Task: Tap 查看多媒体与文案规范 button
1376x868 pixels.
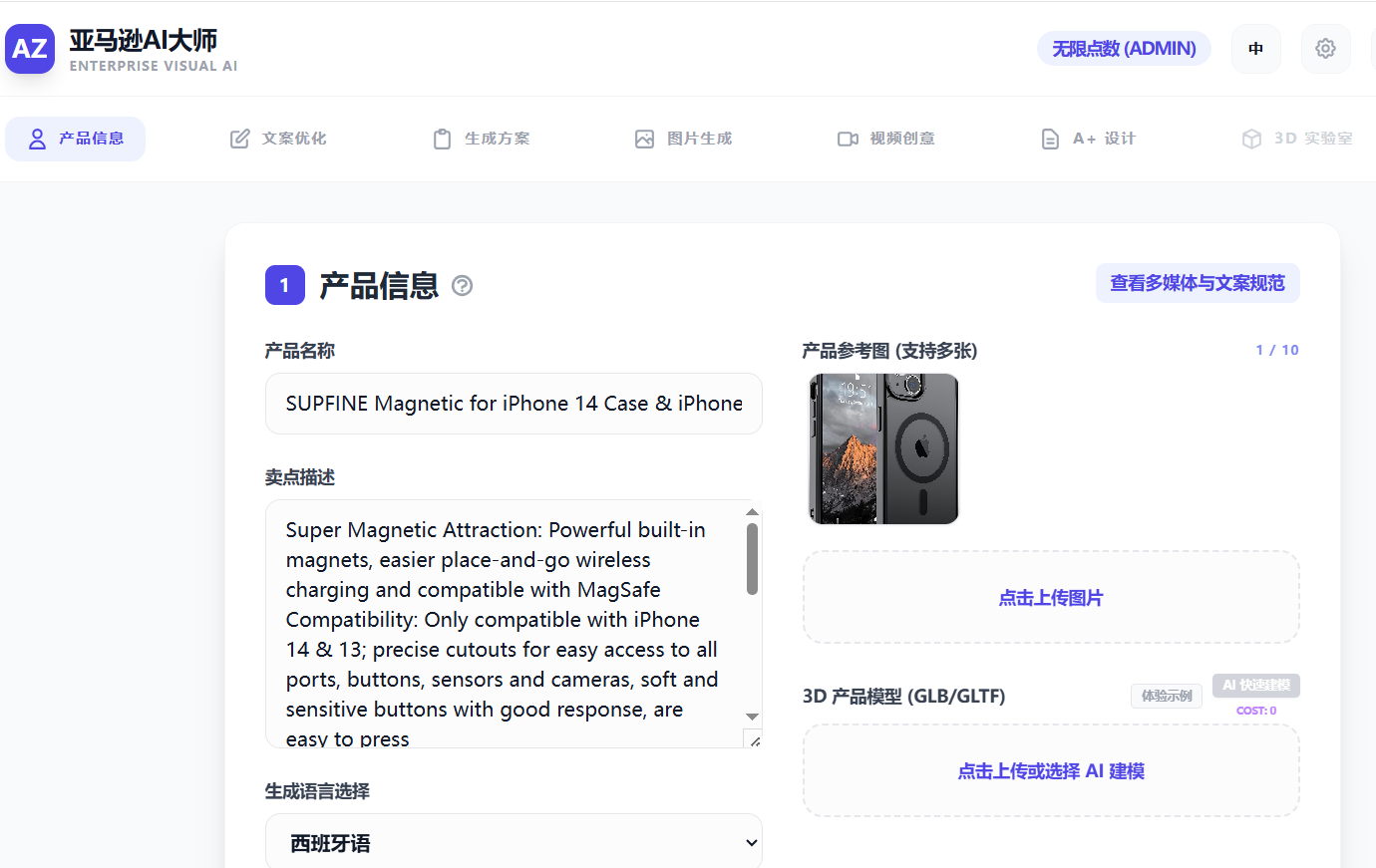Action: (1197, 283)
